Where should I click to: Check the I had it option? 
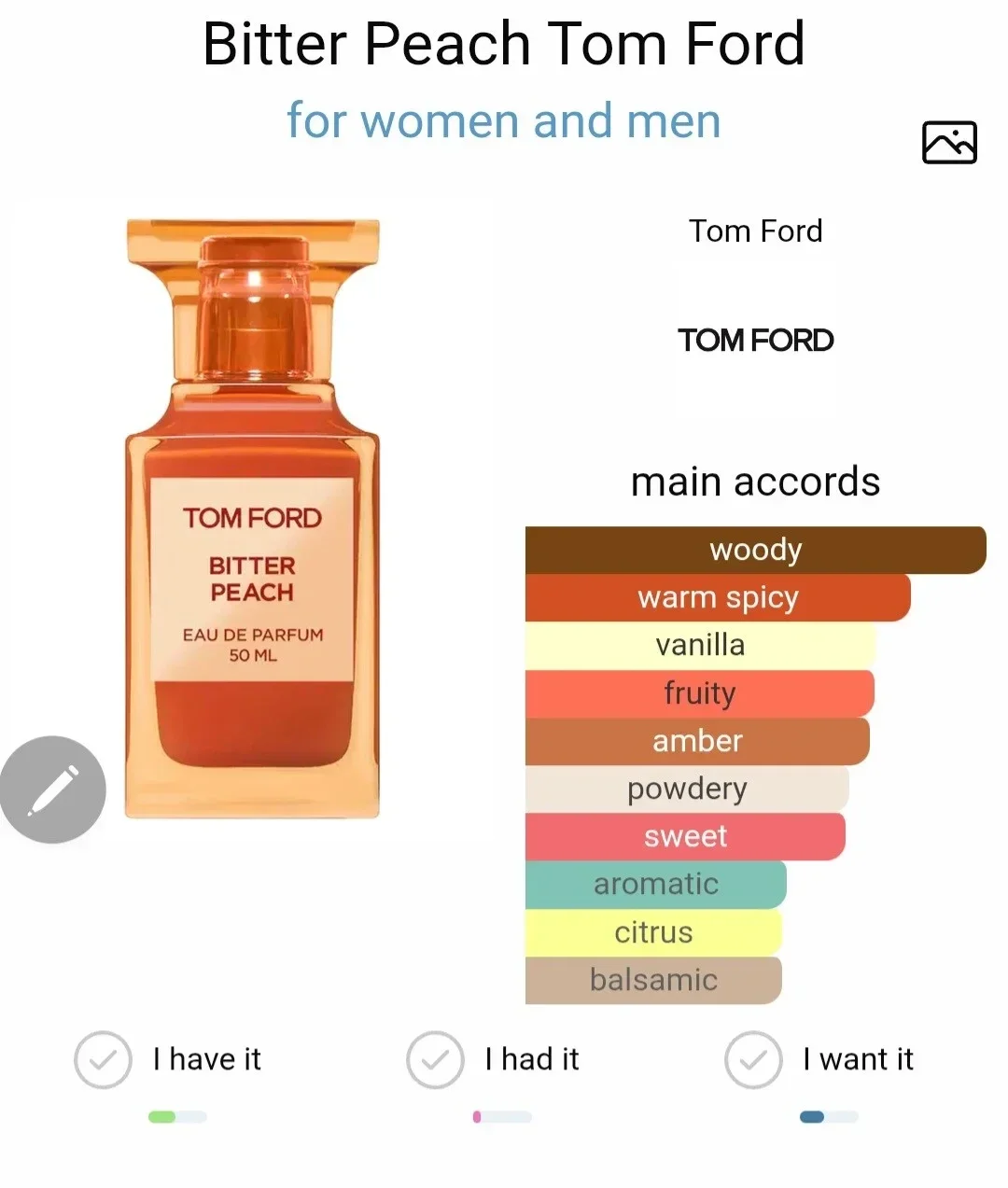point(435,1059)
